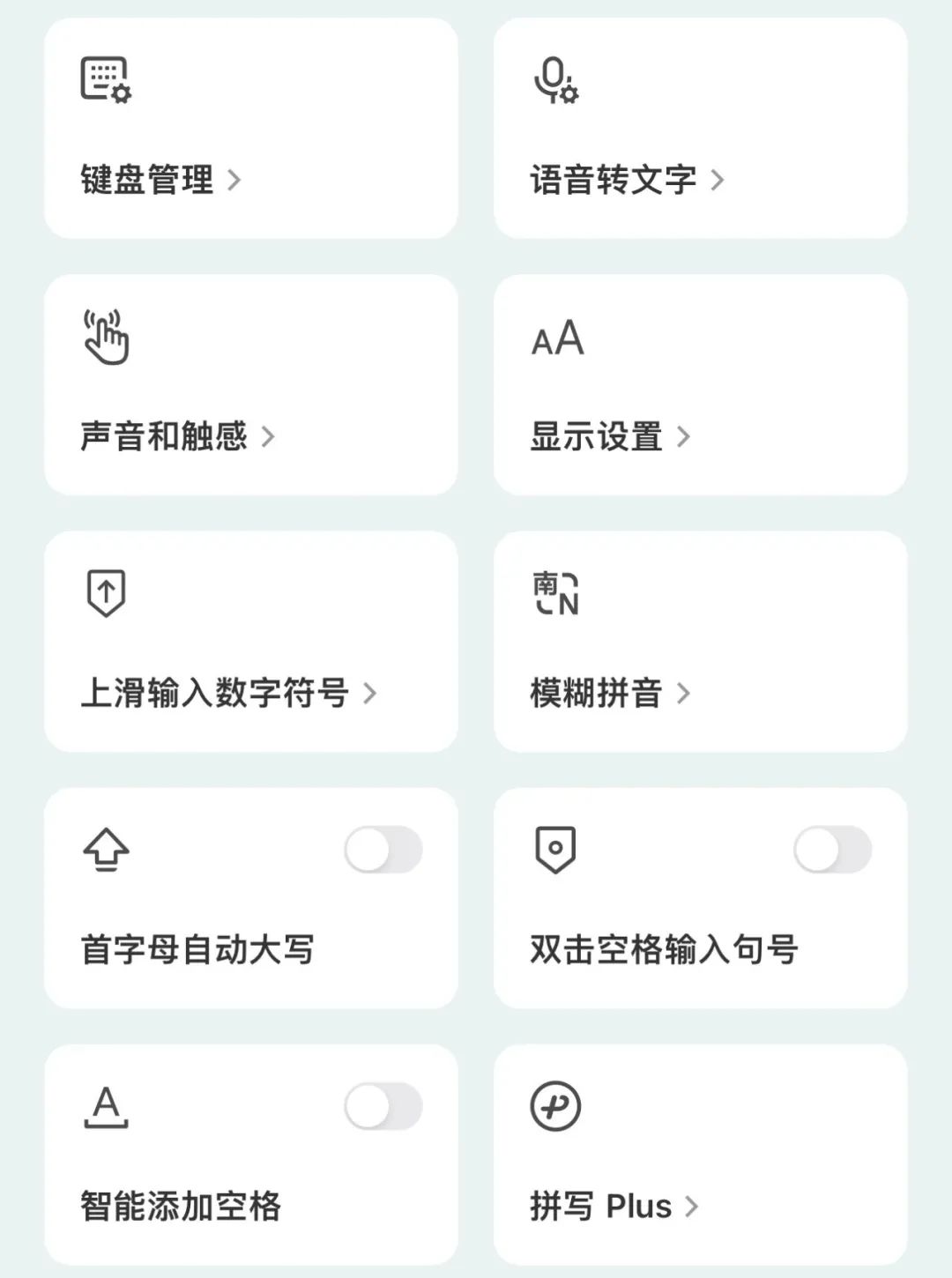
Task: Click the upward arrow shield icon above 上滑输入数字符号
Action: (106, 593)
